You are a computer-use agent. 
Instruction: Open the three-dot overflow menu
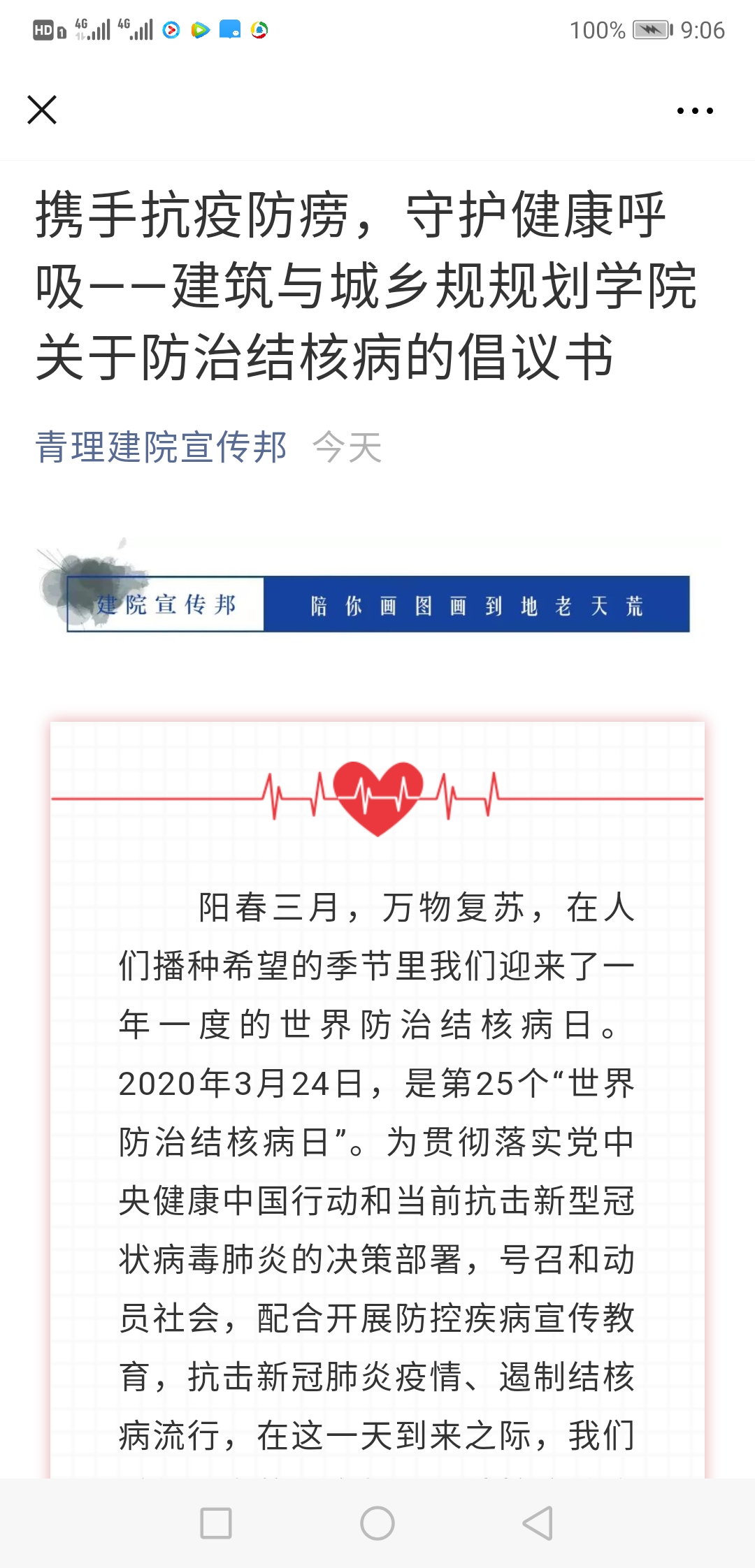(695, 110)
